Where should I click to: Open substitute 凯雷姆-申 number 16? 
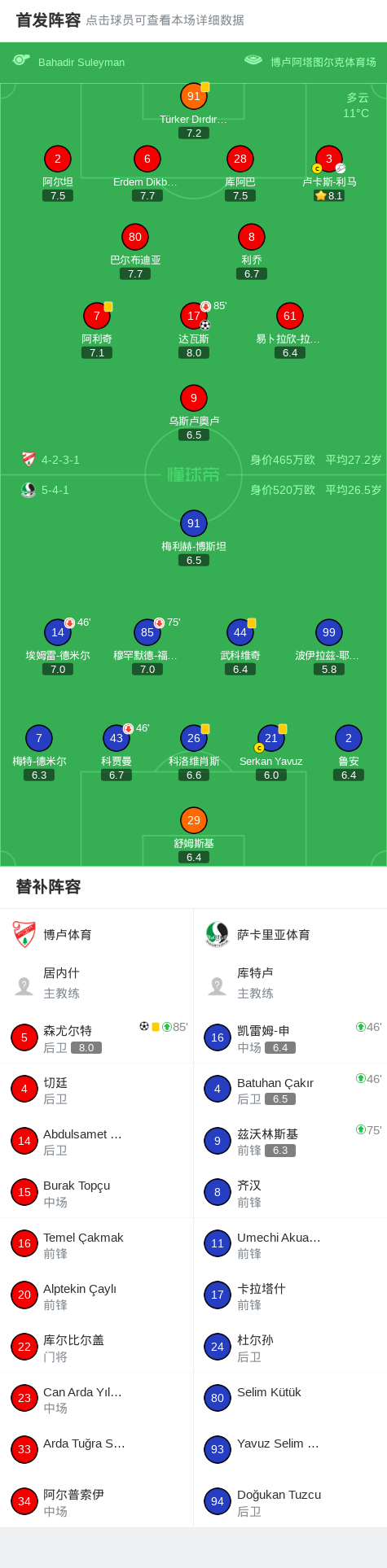coord(290,1037)
